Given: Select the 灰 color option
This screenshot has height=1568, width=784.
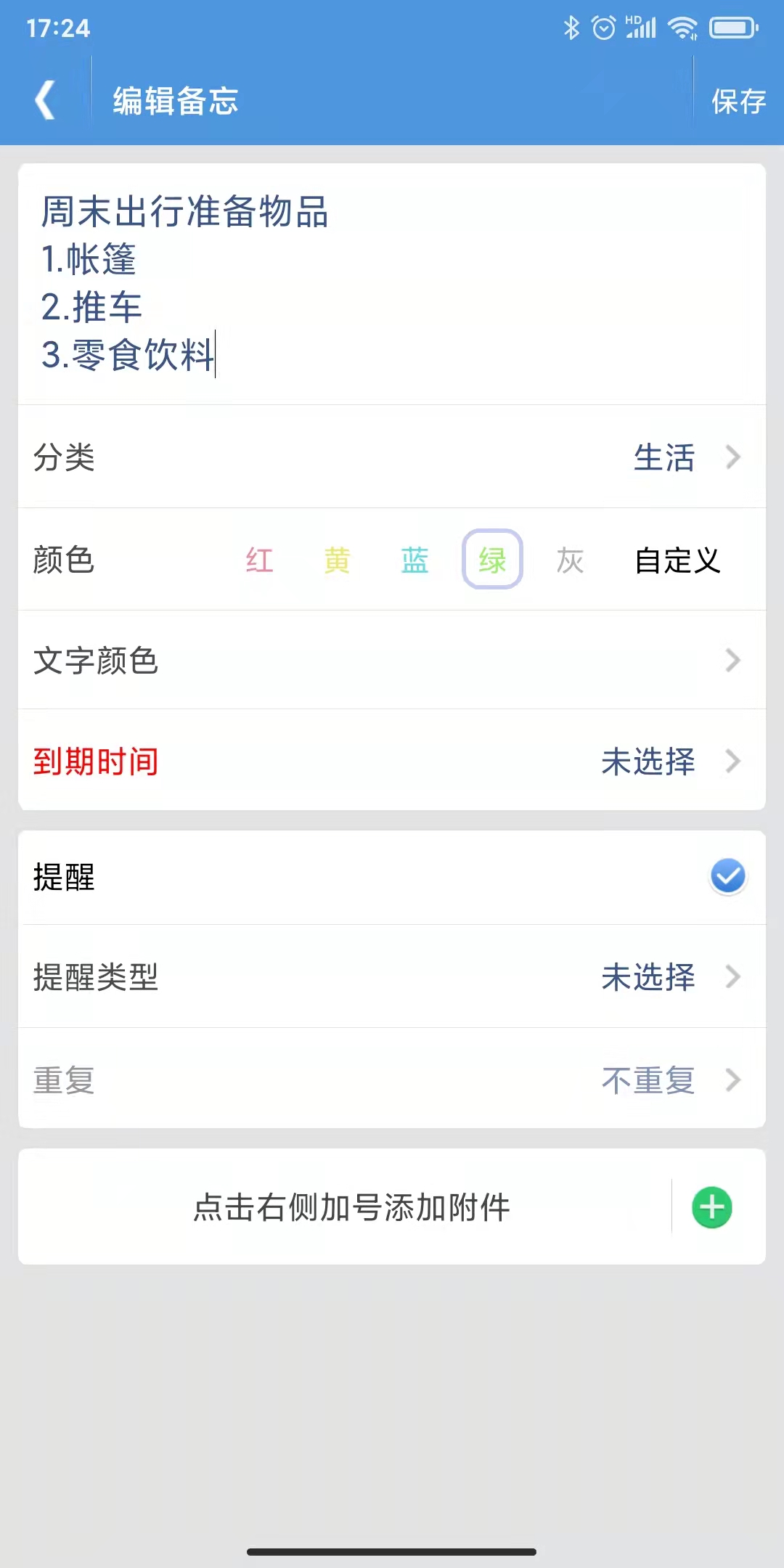Looking at the screenshot, I should click(571, 560).
